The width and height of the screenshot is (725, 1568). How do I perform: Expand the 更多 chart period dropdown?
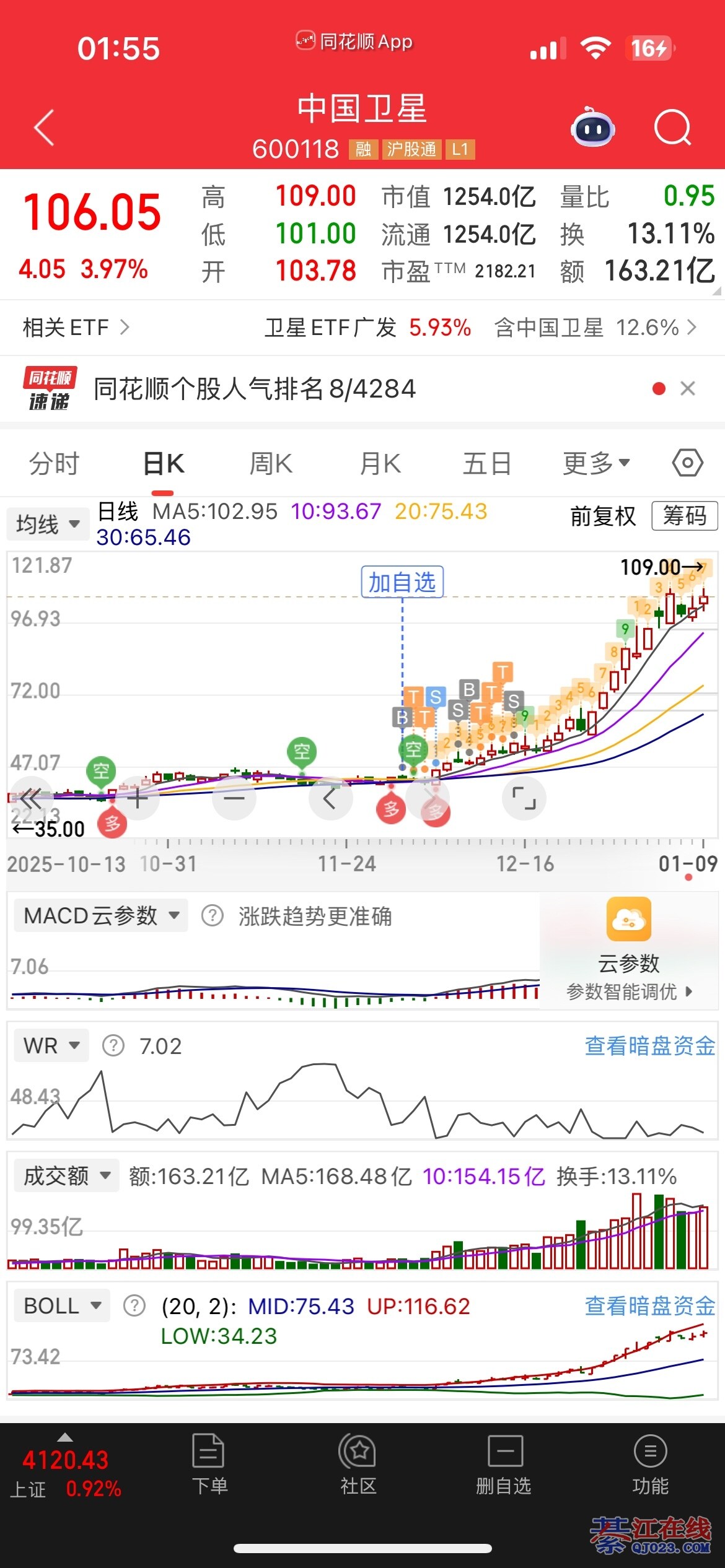596,463
